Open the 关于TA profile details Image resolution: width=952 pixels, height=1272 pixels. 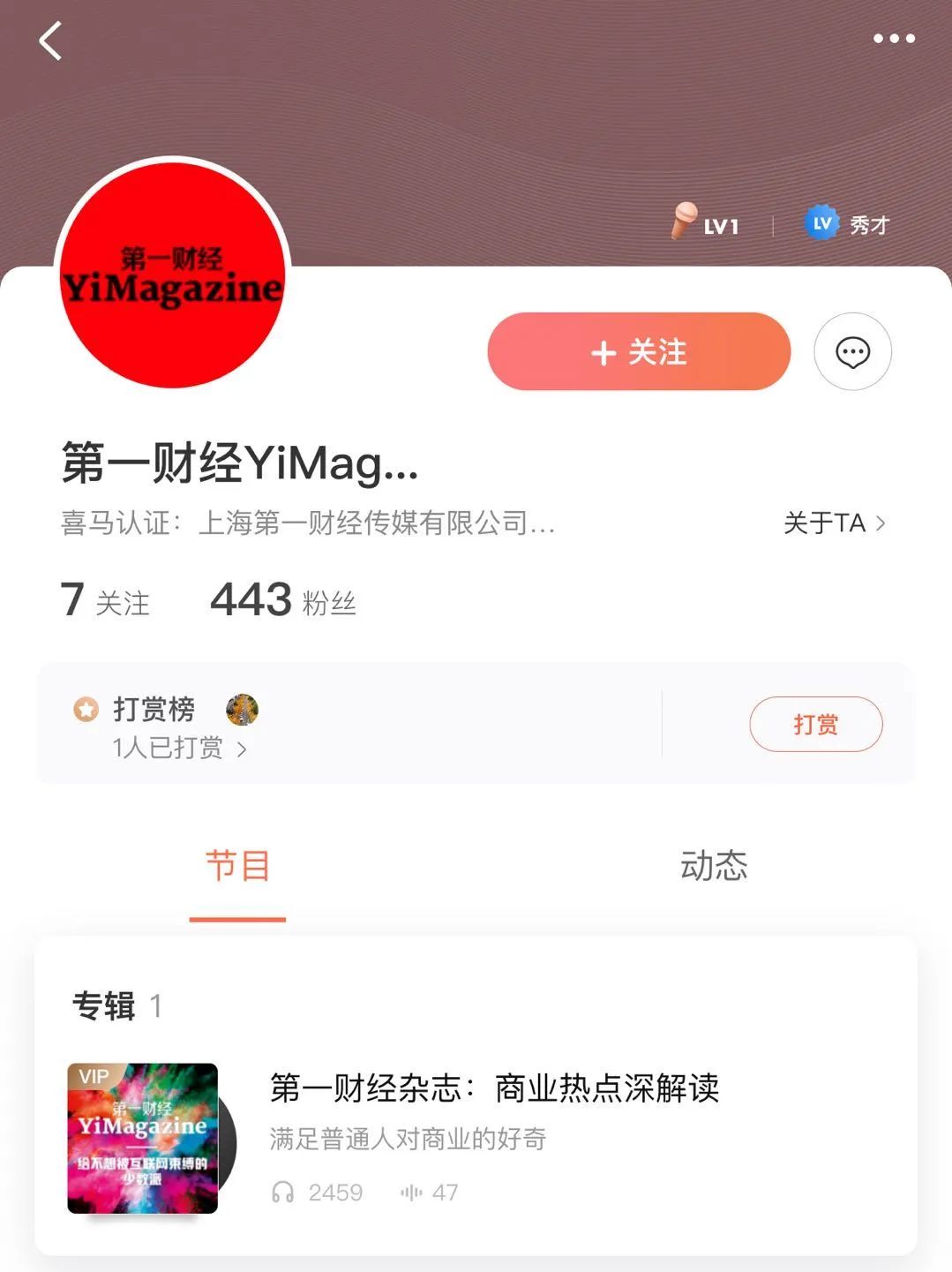click(x=834, y=523)
